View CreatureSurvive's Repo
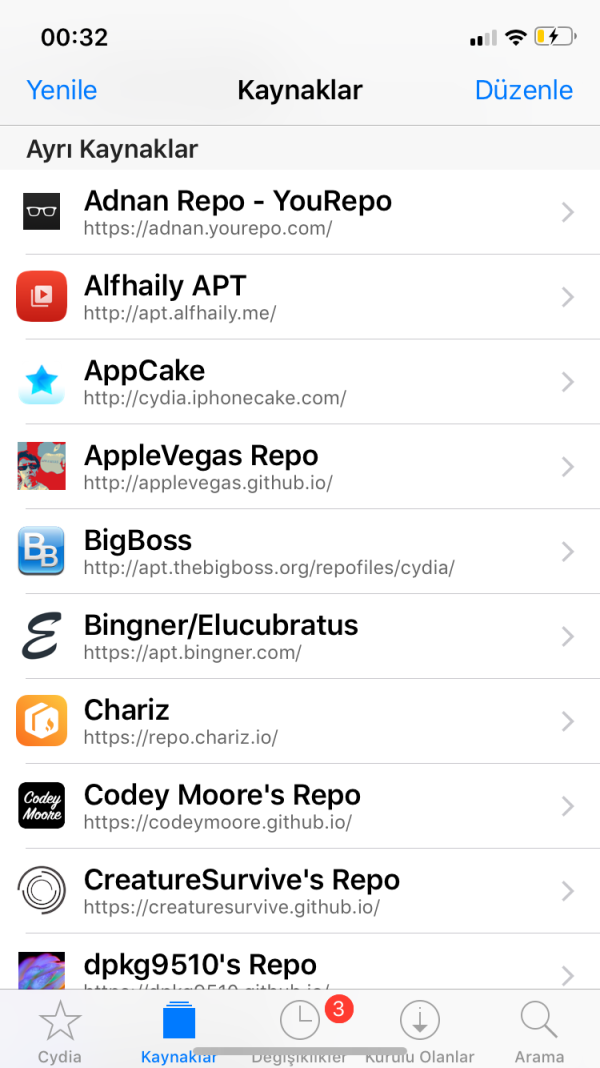The height and width of the screenshot is (1068, 600). 300,892
